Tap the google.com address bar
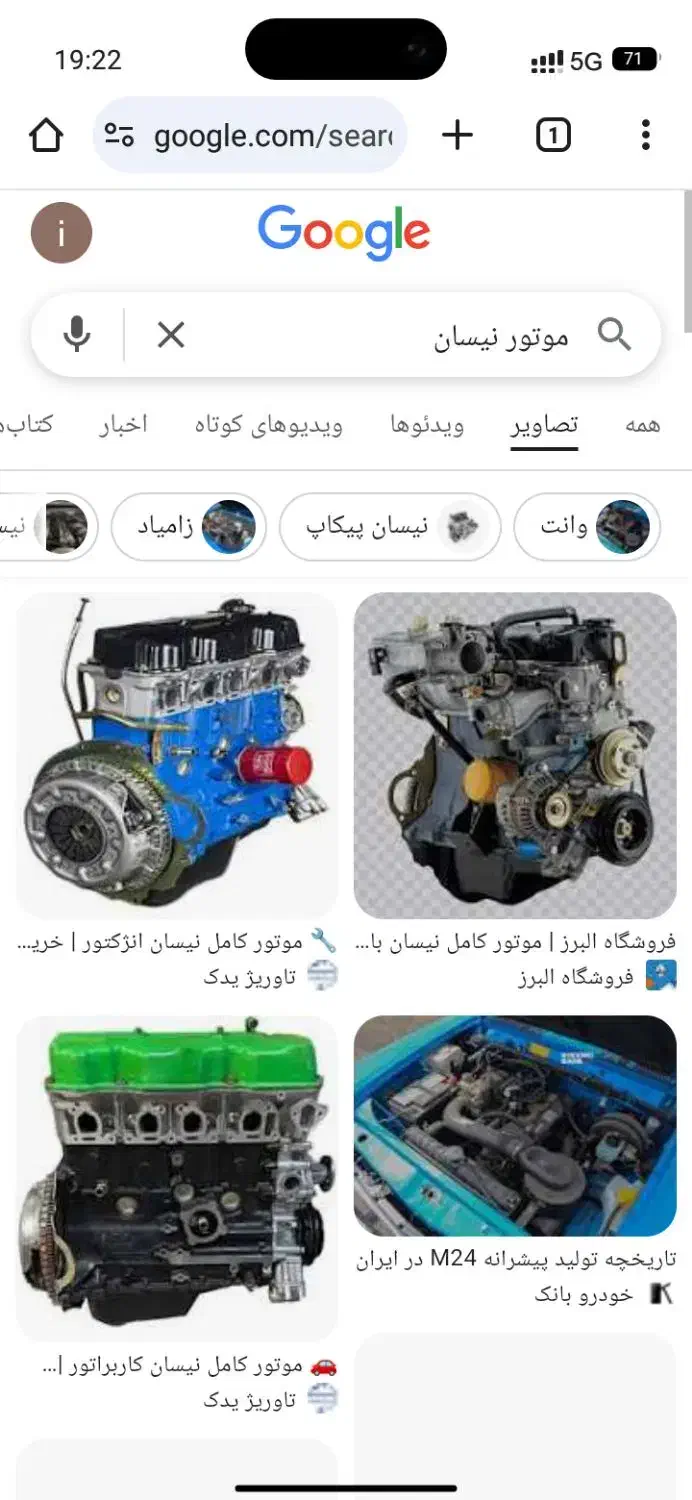Image resolution: width=692 pixels, height=1500 pixels. pyautogui.click(x=250, y=135)
